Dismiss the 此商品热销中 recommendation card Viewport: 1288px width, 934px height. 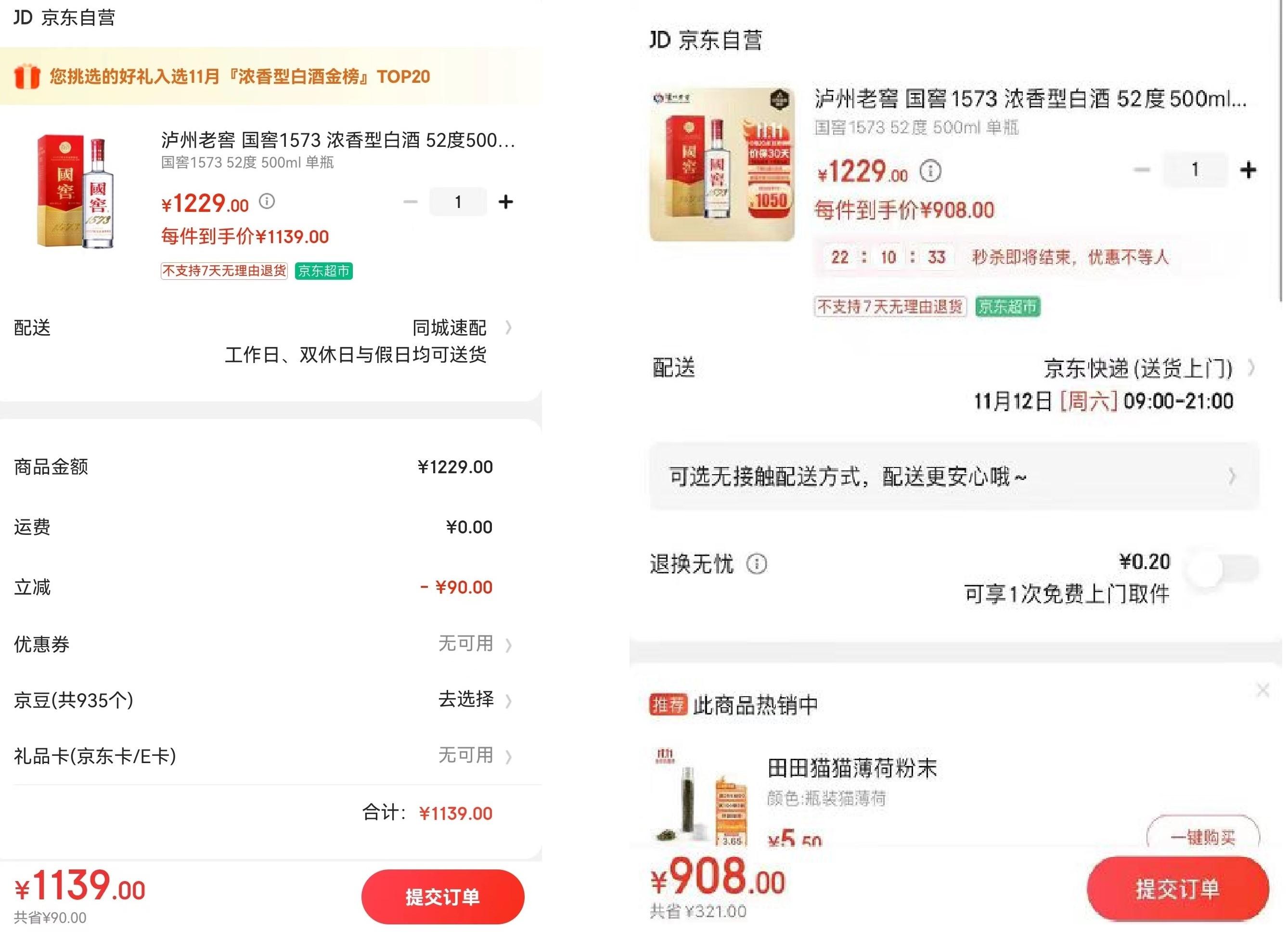[x=1263, y=690]
